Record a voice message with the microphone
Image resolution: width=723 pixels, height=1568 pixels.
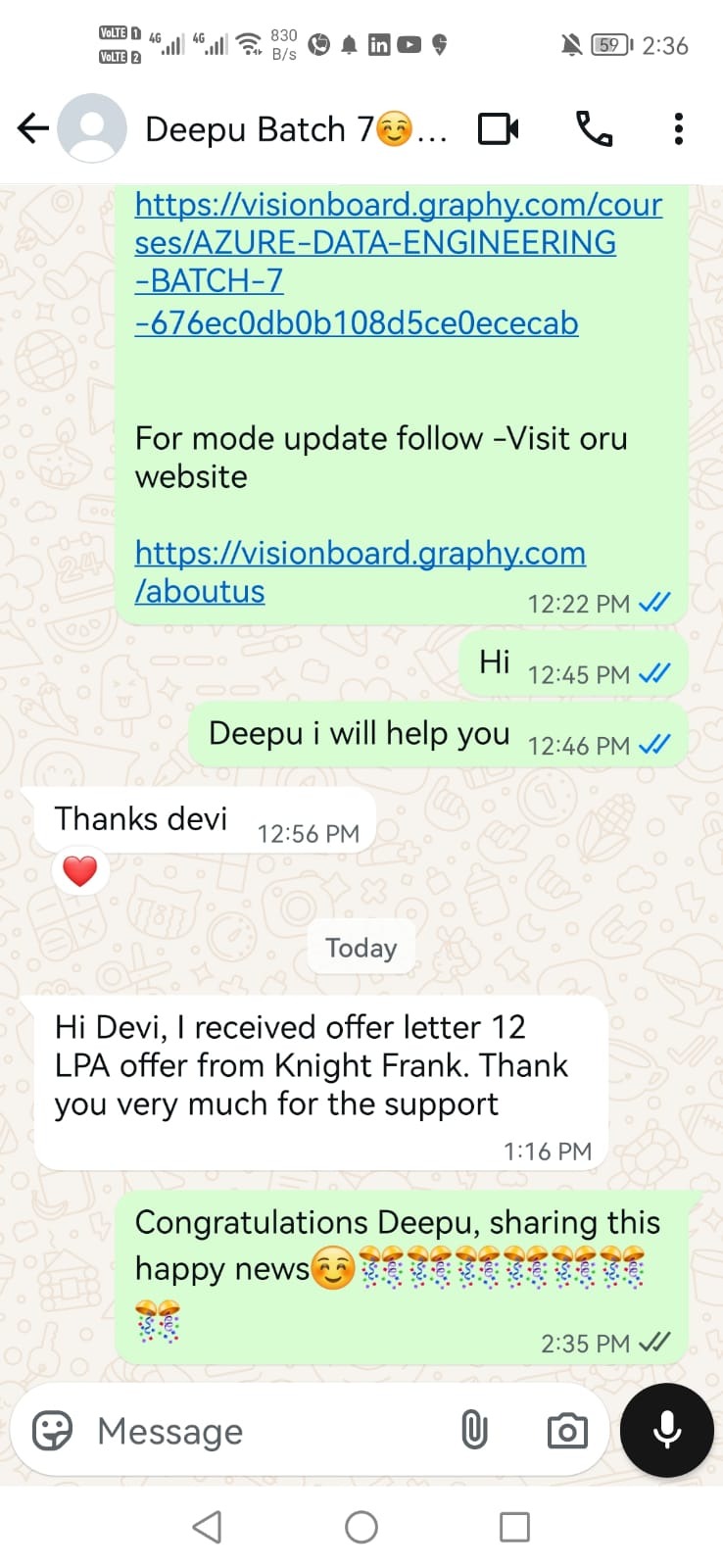pos(667,1430)
